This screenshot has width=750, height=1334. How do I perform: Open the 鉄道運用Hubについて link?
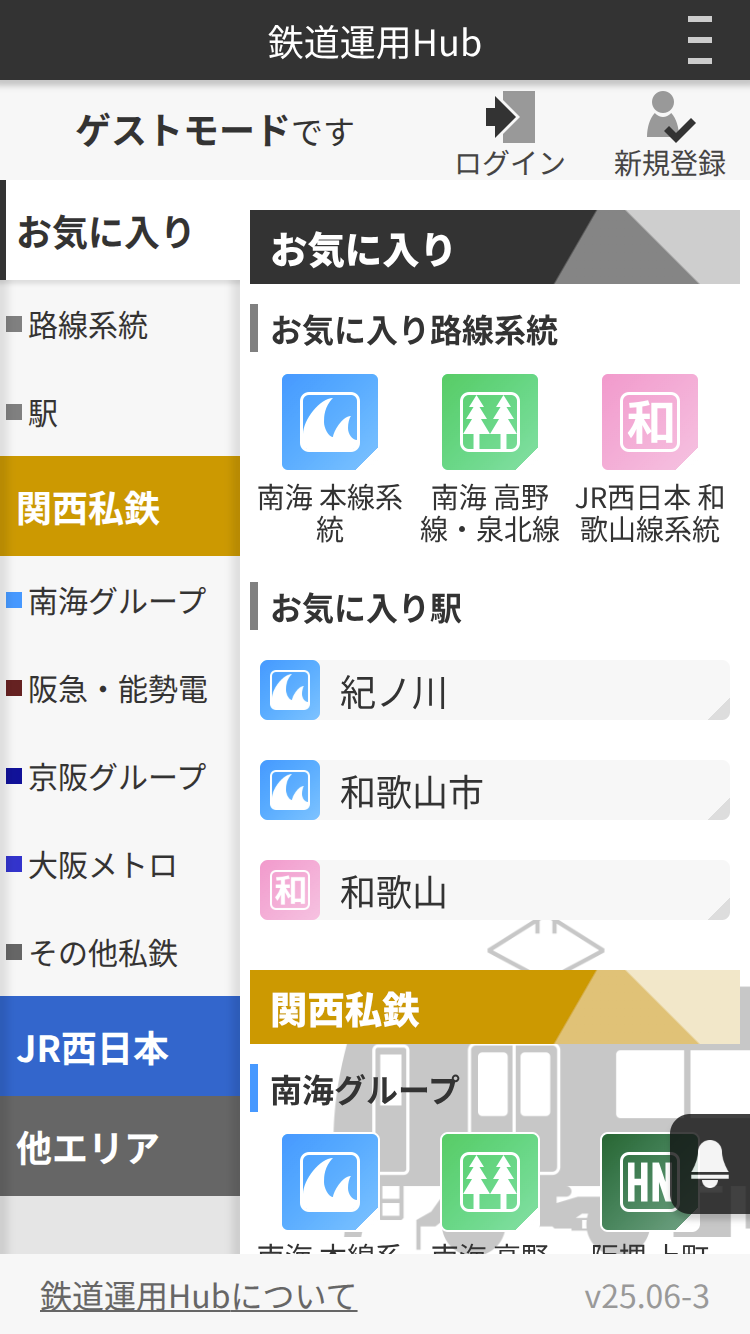coord(198,1297)
